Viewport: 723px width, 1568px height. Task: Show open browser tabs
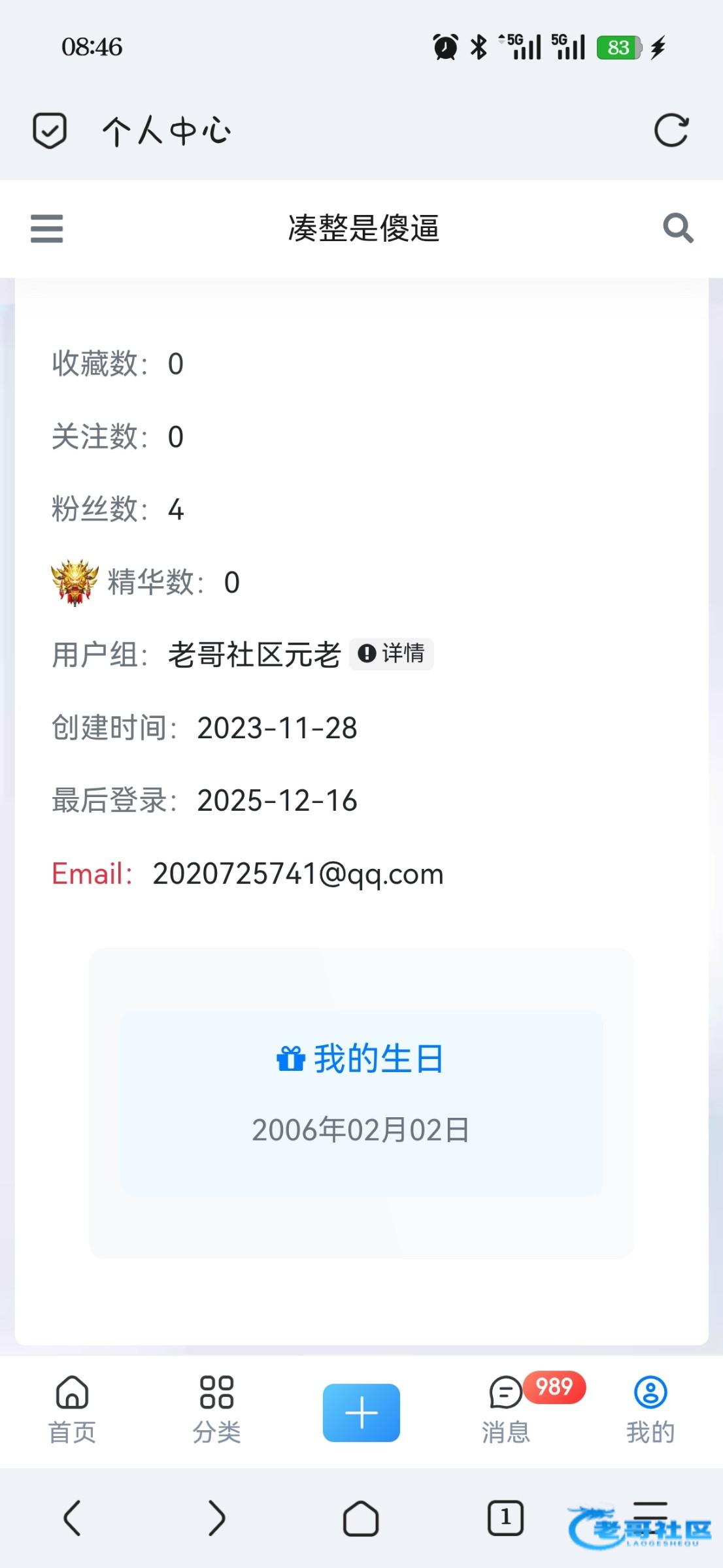pyautogui.click(x=505, y=1517)
